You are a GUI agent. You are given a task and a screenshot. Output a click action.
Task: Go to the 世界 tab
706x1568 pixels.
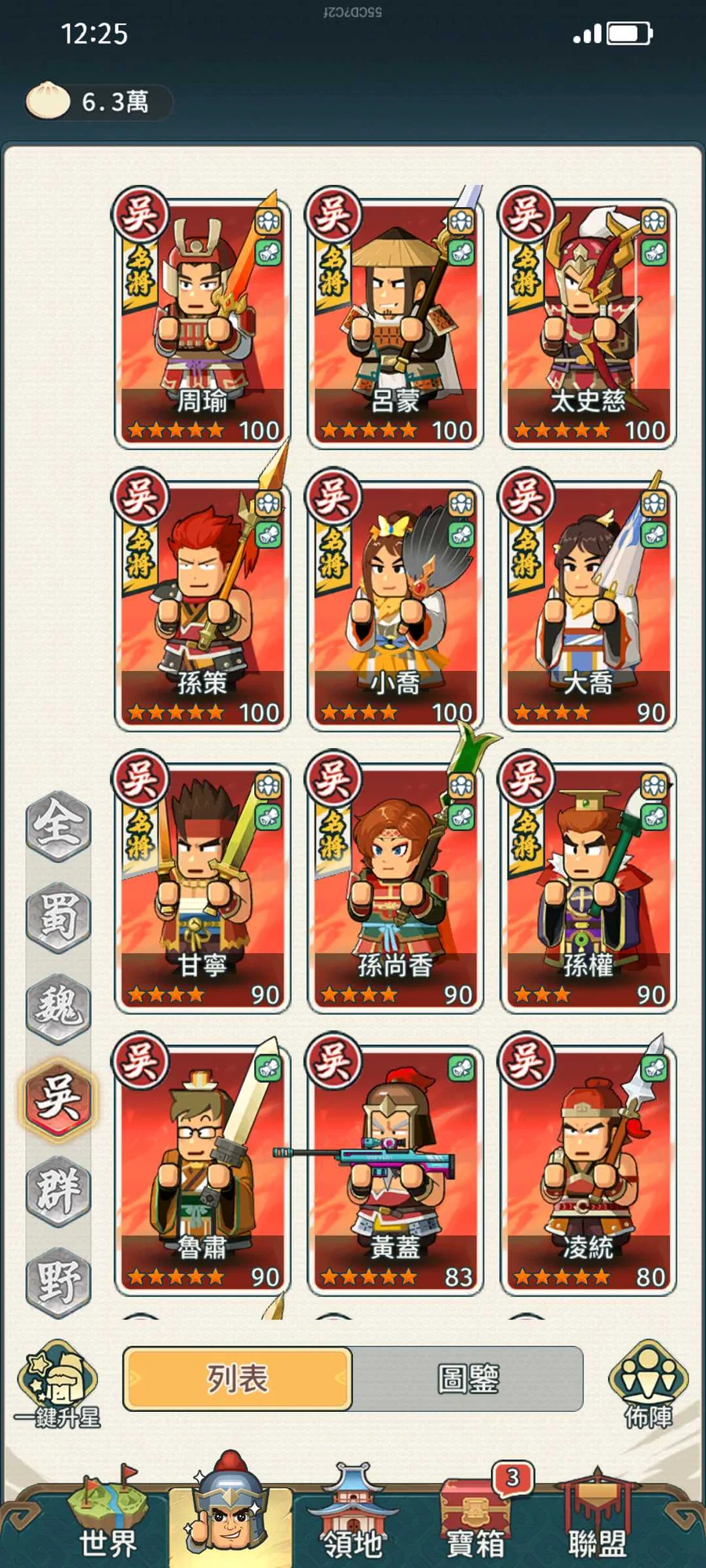pyautogui.click(x=108, y=1517)
